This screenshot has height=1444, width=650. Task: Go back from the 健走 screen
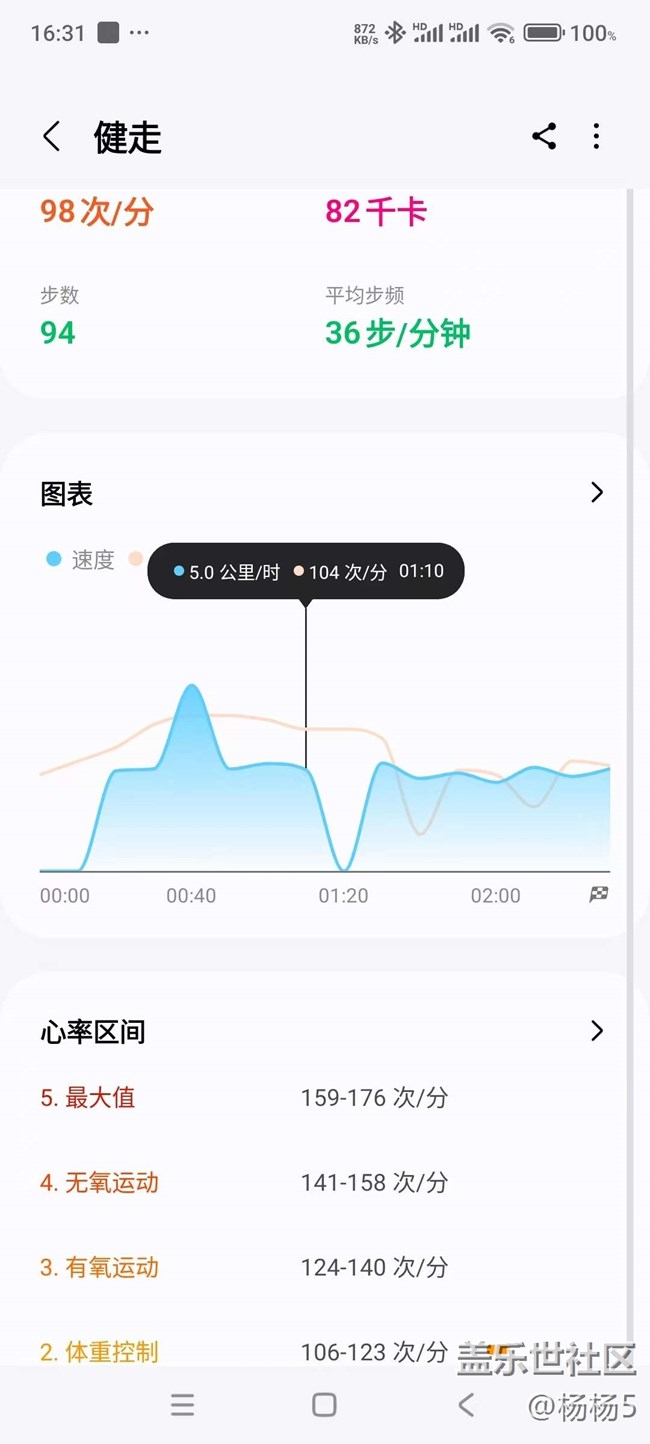[x=52, y=137]
